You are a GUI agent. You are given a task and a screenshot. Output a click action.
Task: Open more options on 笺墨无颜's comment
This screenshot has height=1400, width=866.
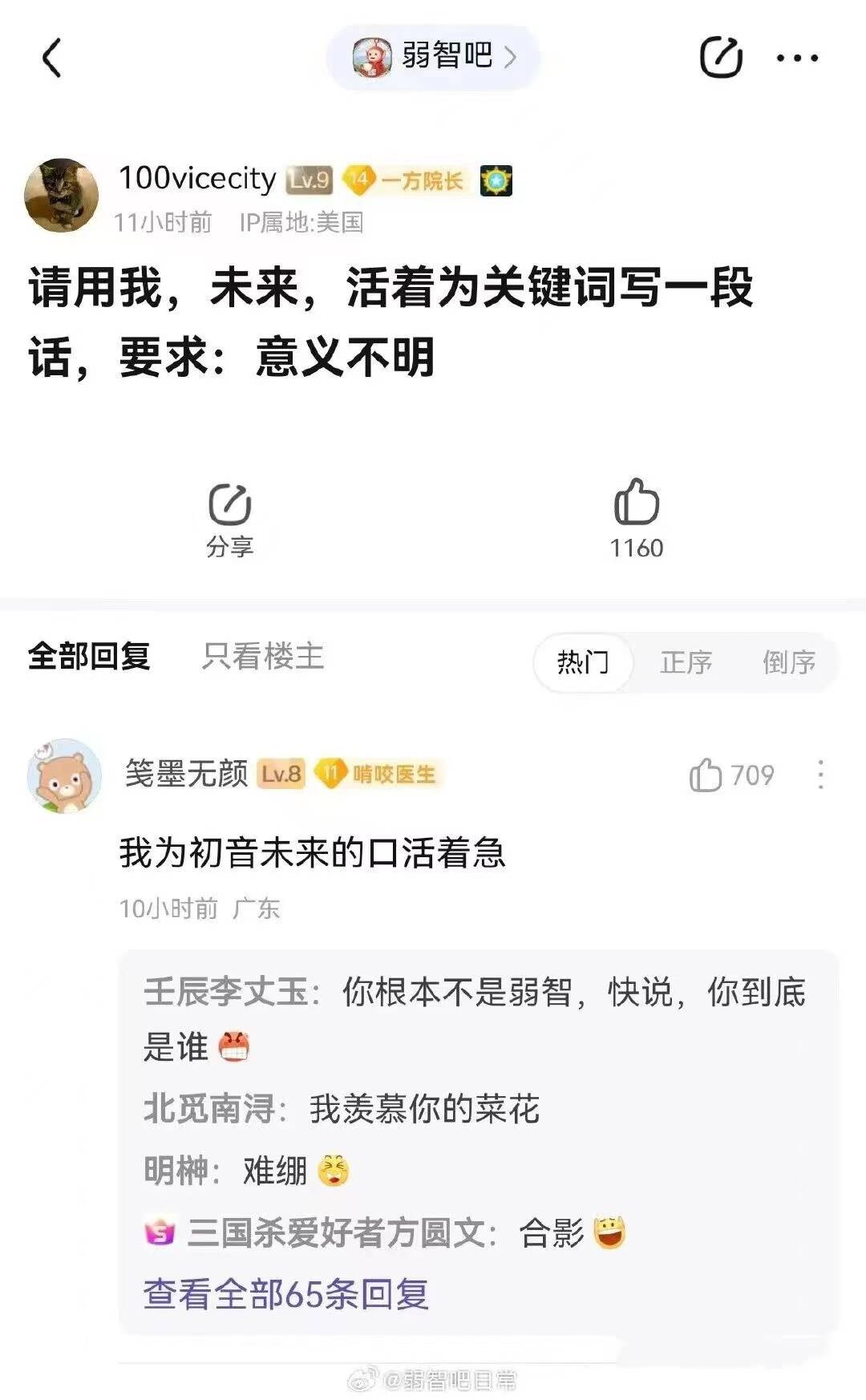click(x=819, y=775)
